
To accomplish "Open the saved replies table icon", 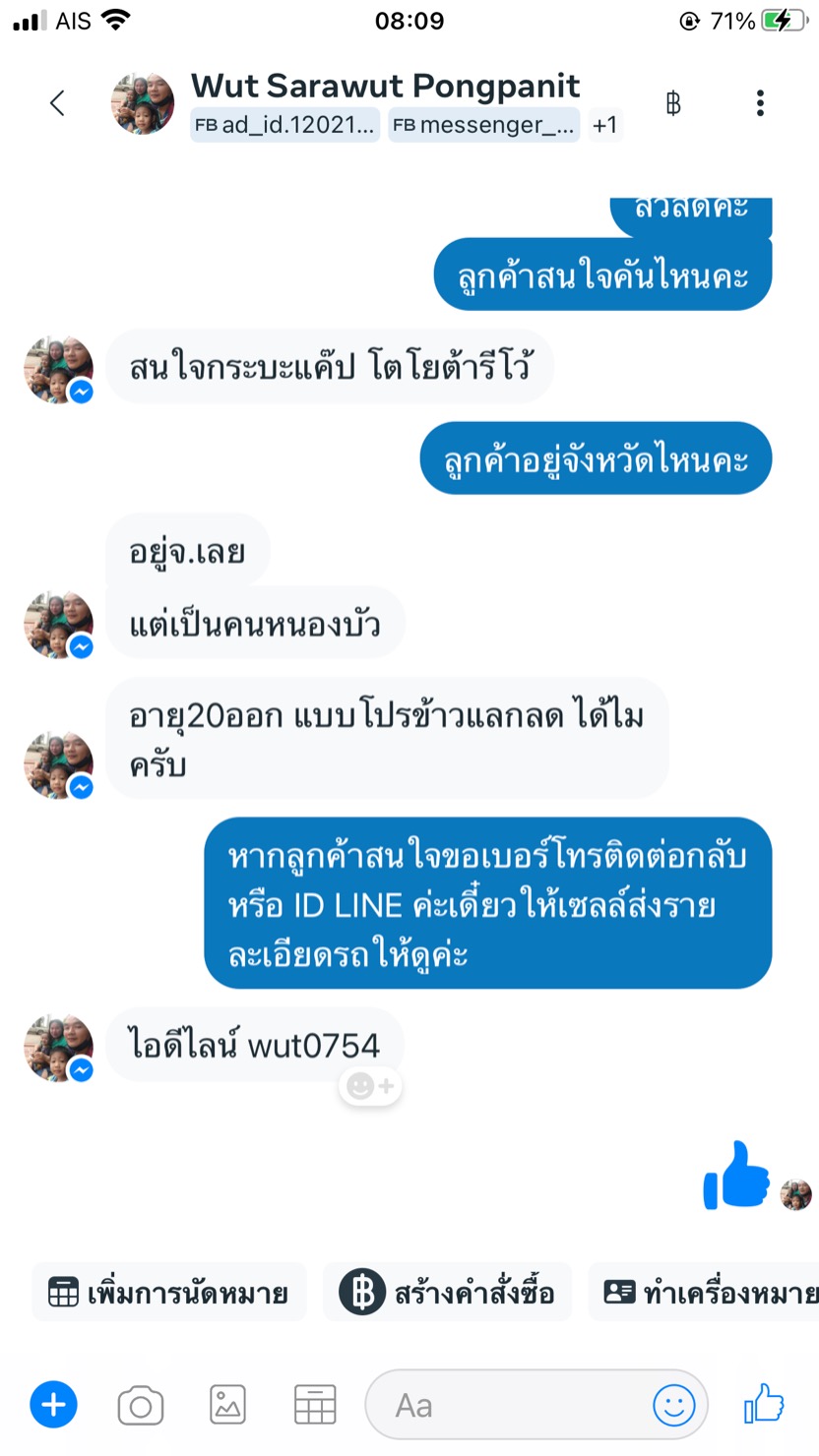I will [315, 1405].
